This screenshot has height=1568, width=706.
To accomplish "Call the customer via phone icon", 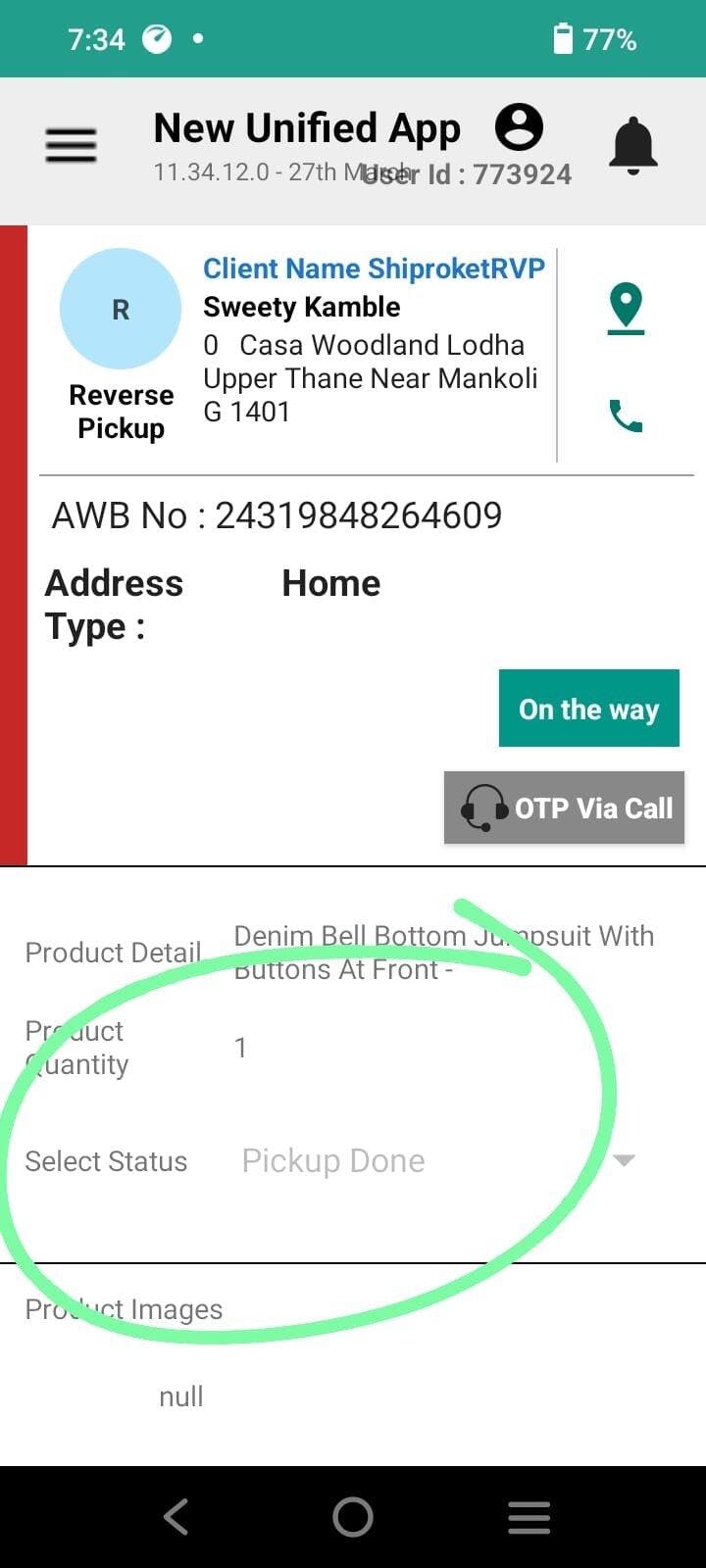I will point(626,416).
